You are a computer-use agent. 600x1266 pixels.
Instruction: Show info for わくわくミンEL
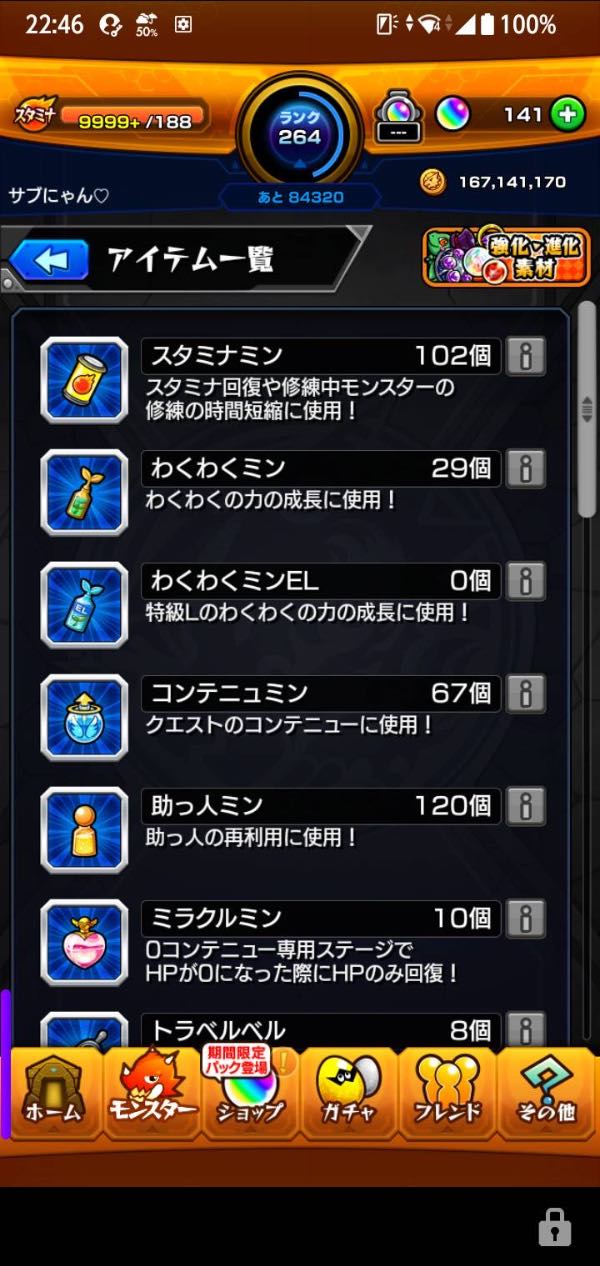point(526,580)
